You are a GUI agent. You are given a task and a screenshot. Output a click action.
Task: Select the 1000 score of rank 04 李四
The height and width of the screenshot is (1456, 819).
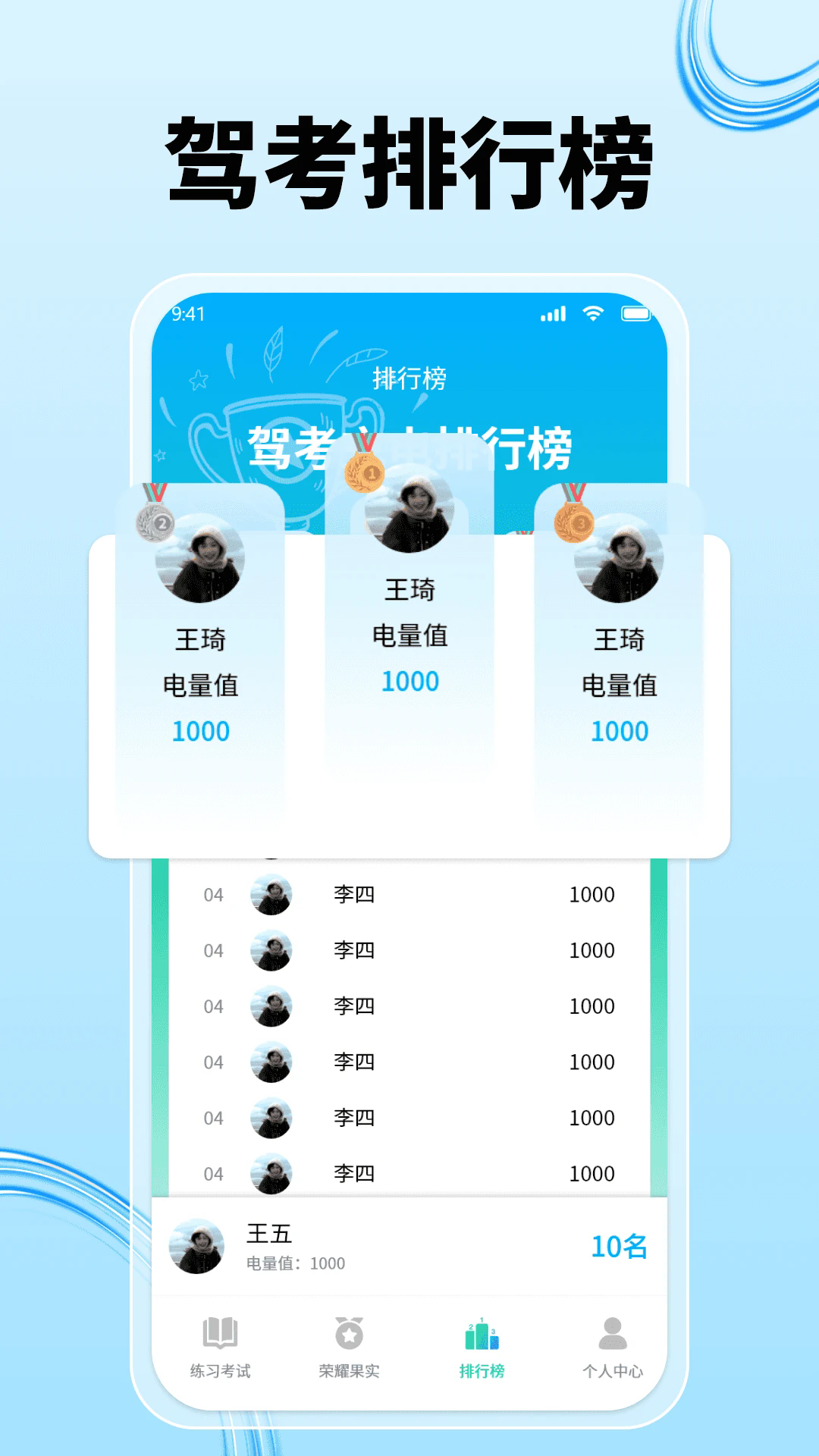[x=591, y=894]
